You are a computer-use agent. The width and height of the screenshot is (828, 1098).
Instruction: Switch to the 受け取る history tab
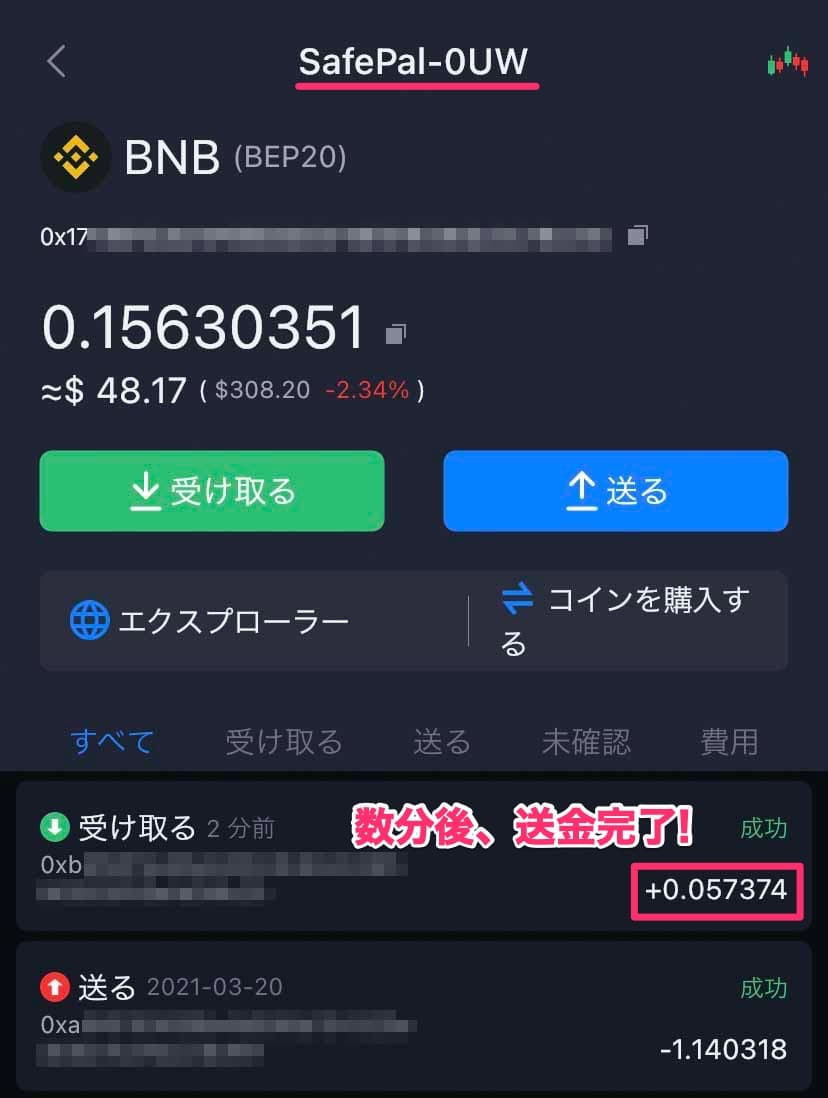click(284, 742)
